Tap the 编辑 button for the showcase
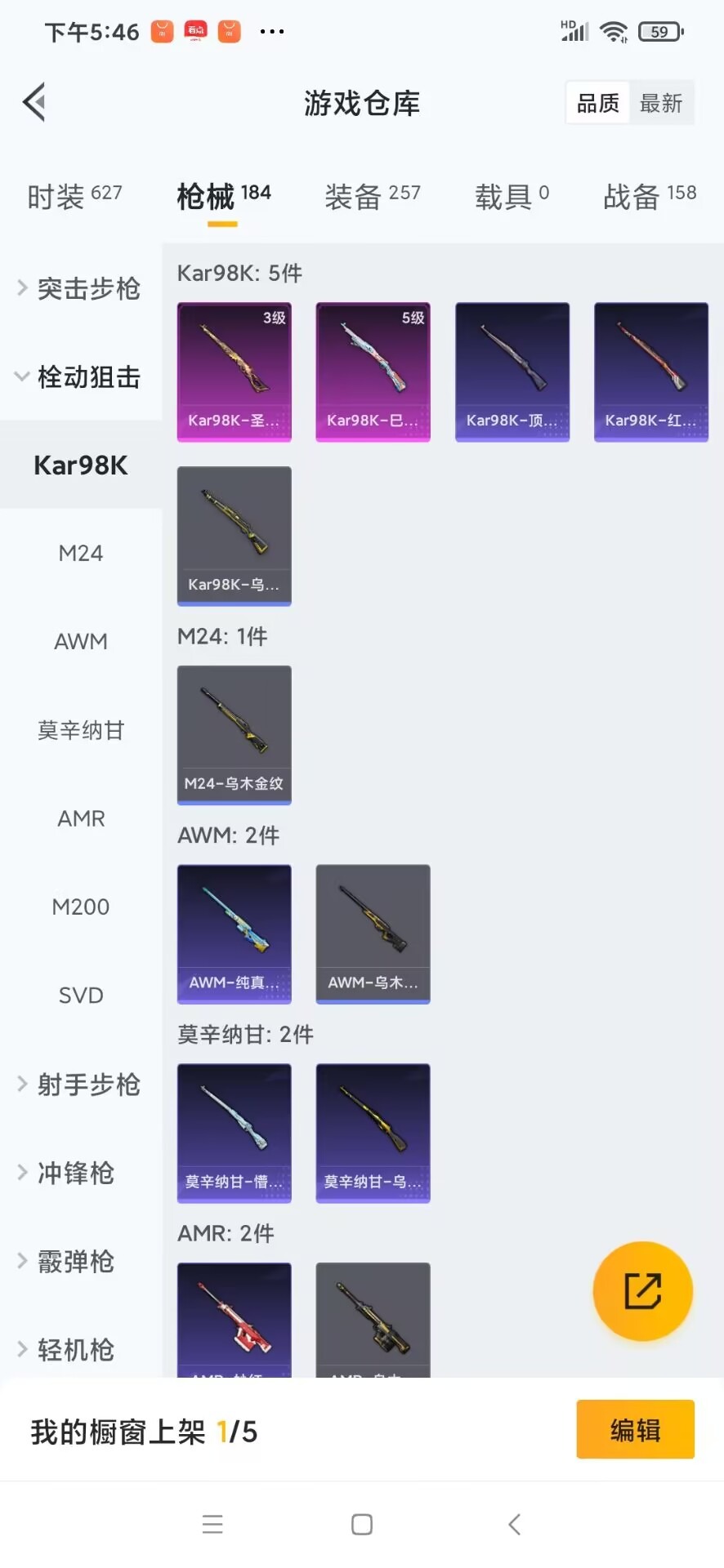The image size is (724, 1568). (635, 1430)
